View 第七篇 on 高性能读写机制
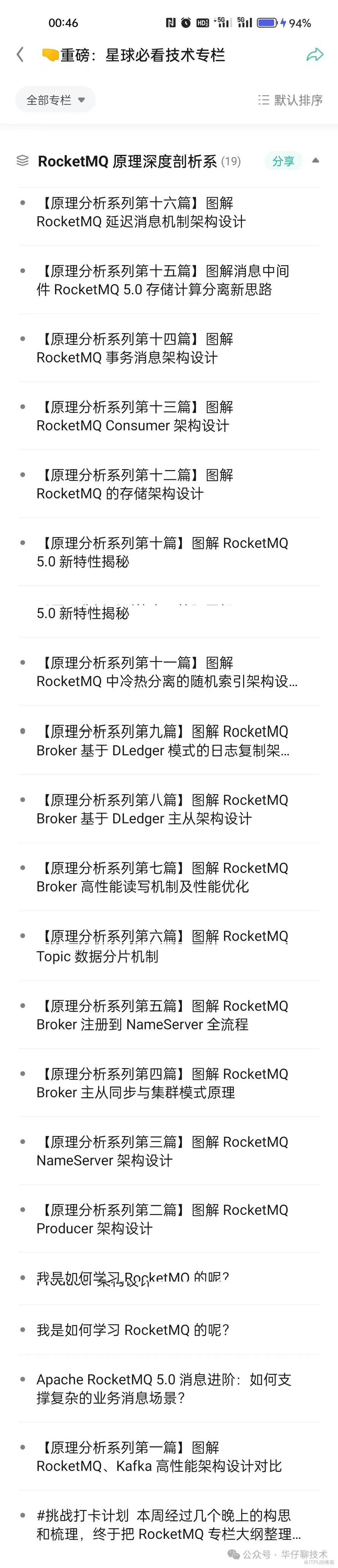 [x=162, y=877]
